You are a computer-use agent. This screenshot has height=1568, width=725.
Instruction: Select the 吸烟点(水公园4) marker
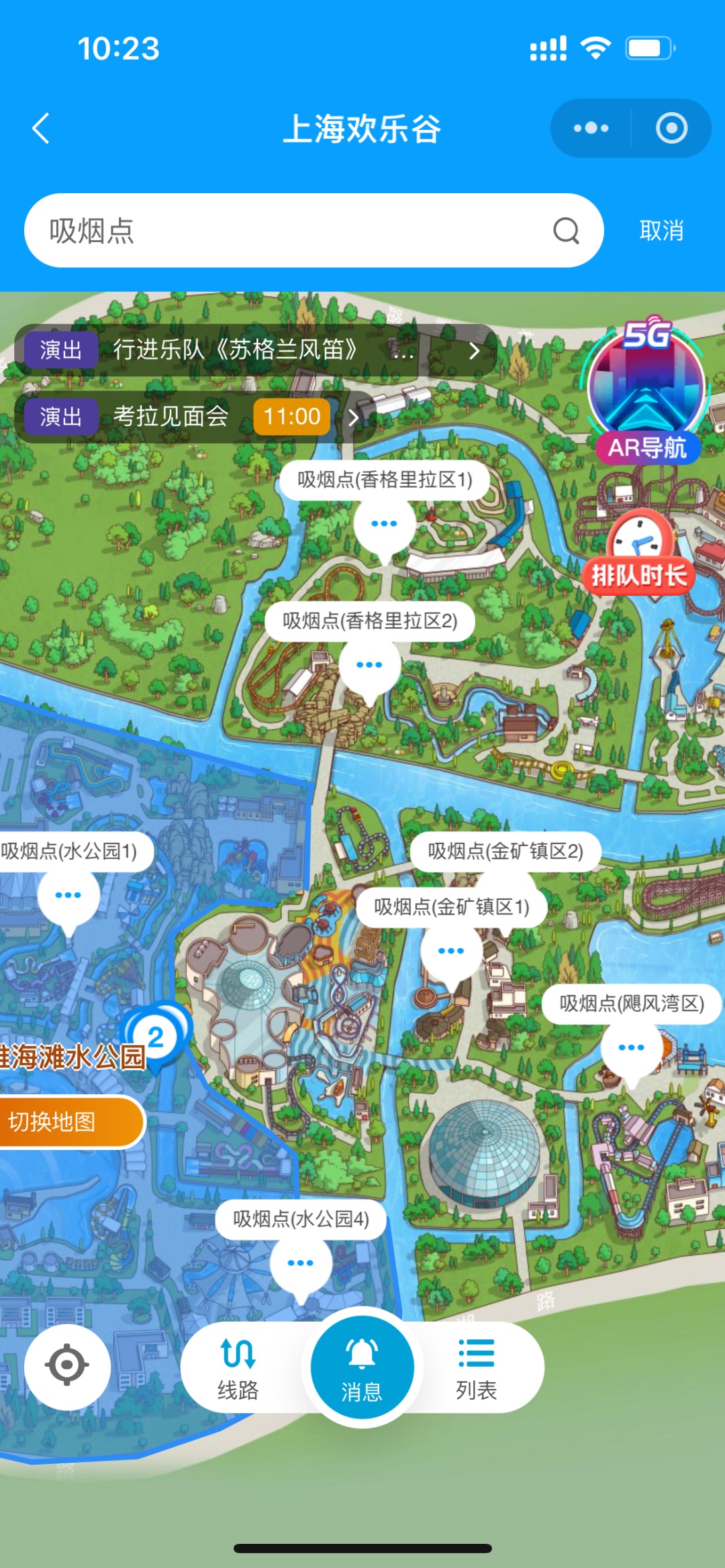coord(300,1263)
